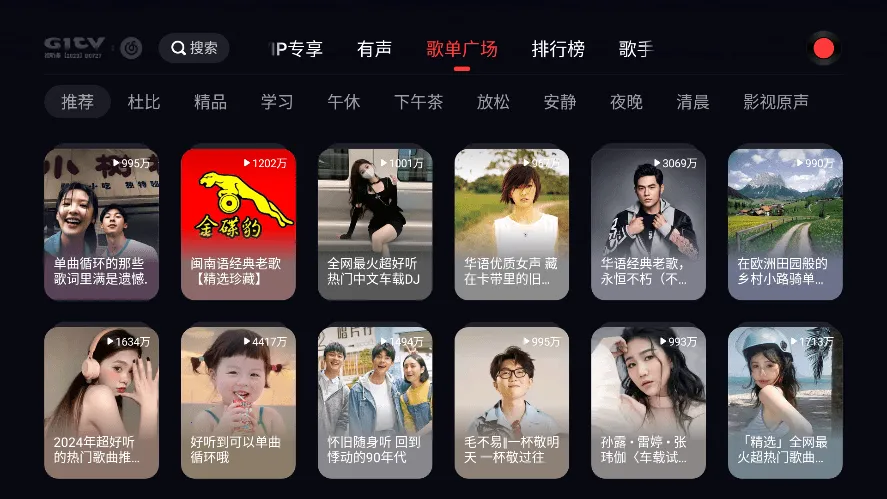This screenshot has width=887, height=499.
Task: Choose the 夜晚 category chip
Action: [627, 102]
